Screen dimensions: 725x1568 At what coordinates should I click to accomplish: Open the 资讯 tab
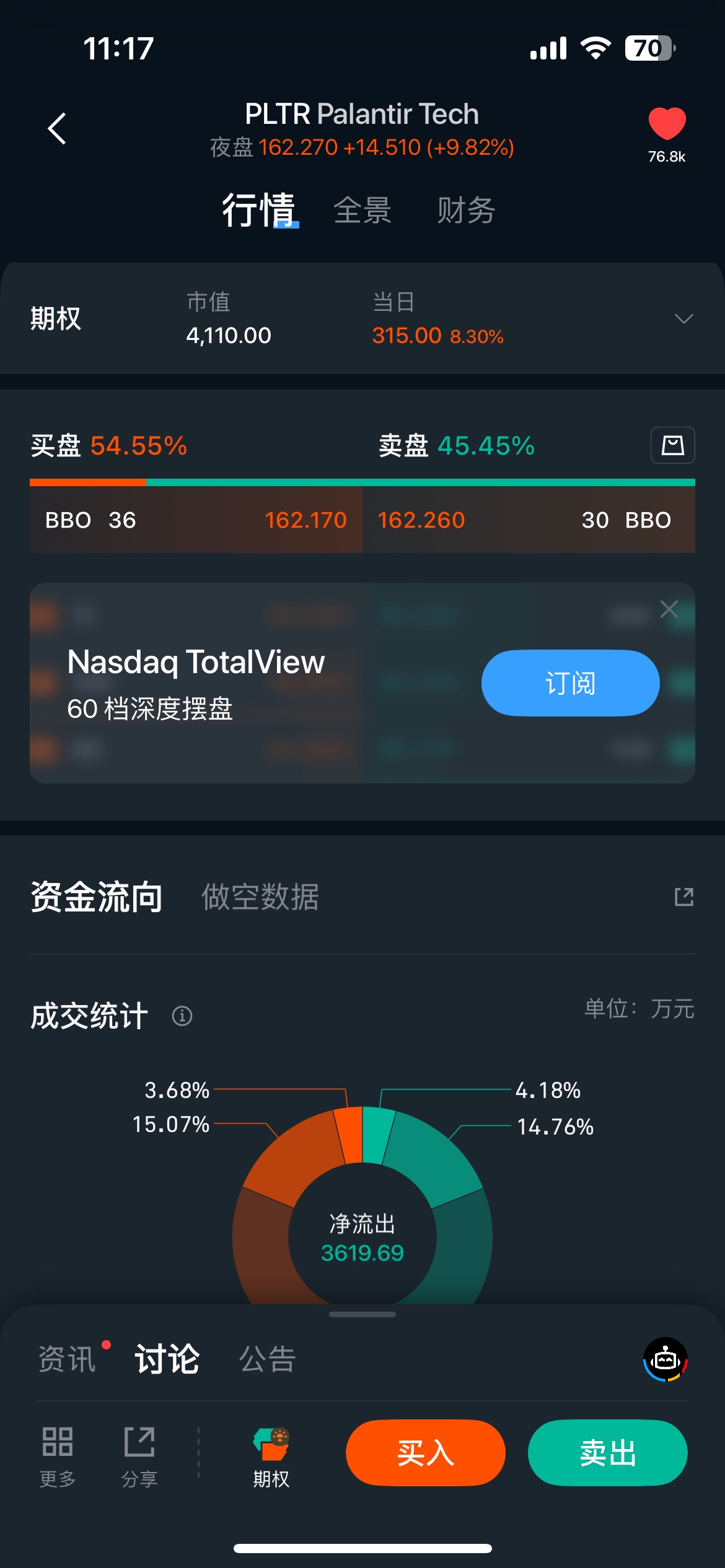click(x=67, y=1359)
